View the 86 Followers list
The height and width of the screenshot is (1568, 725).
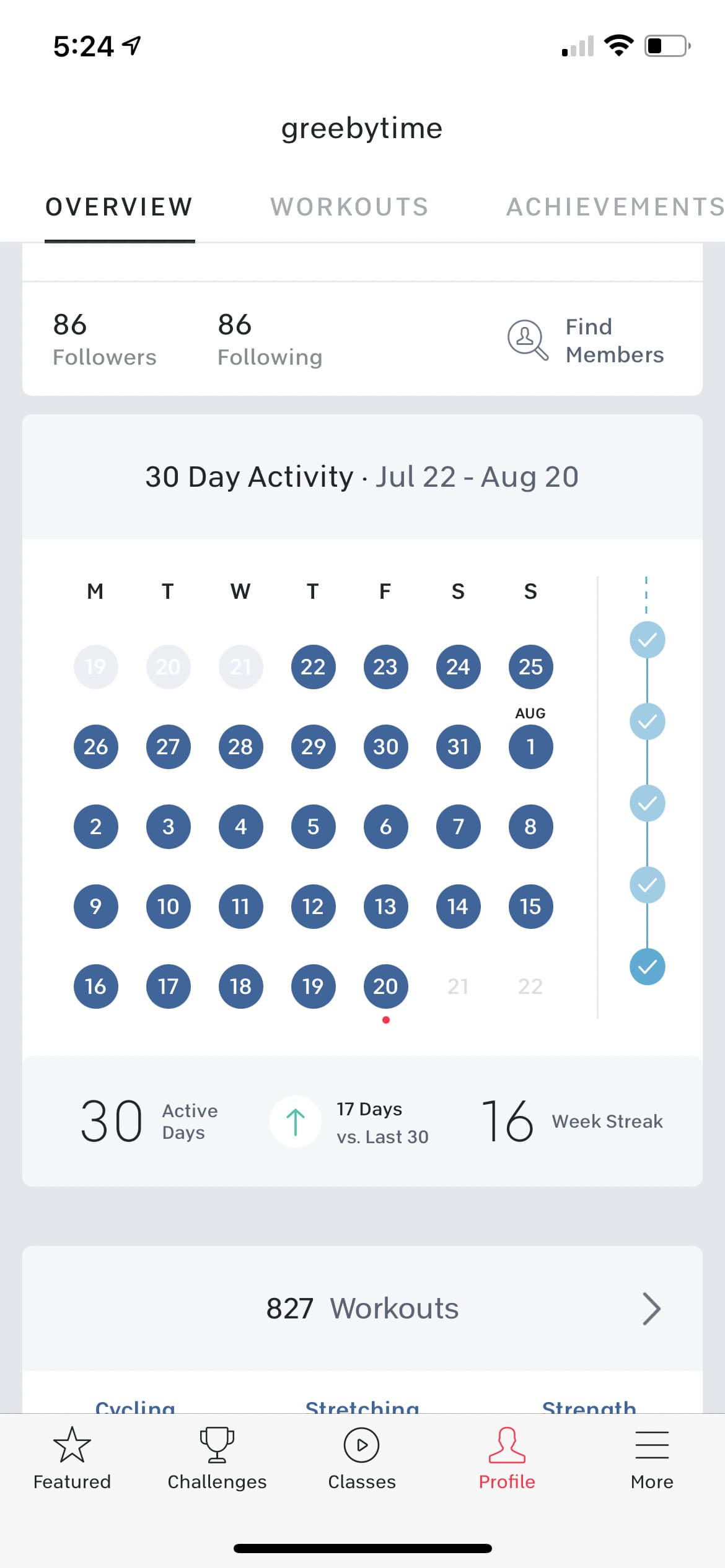[104, 339]
